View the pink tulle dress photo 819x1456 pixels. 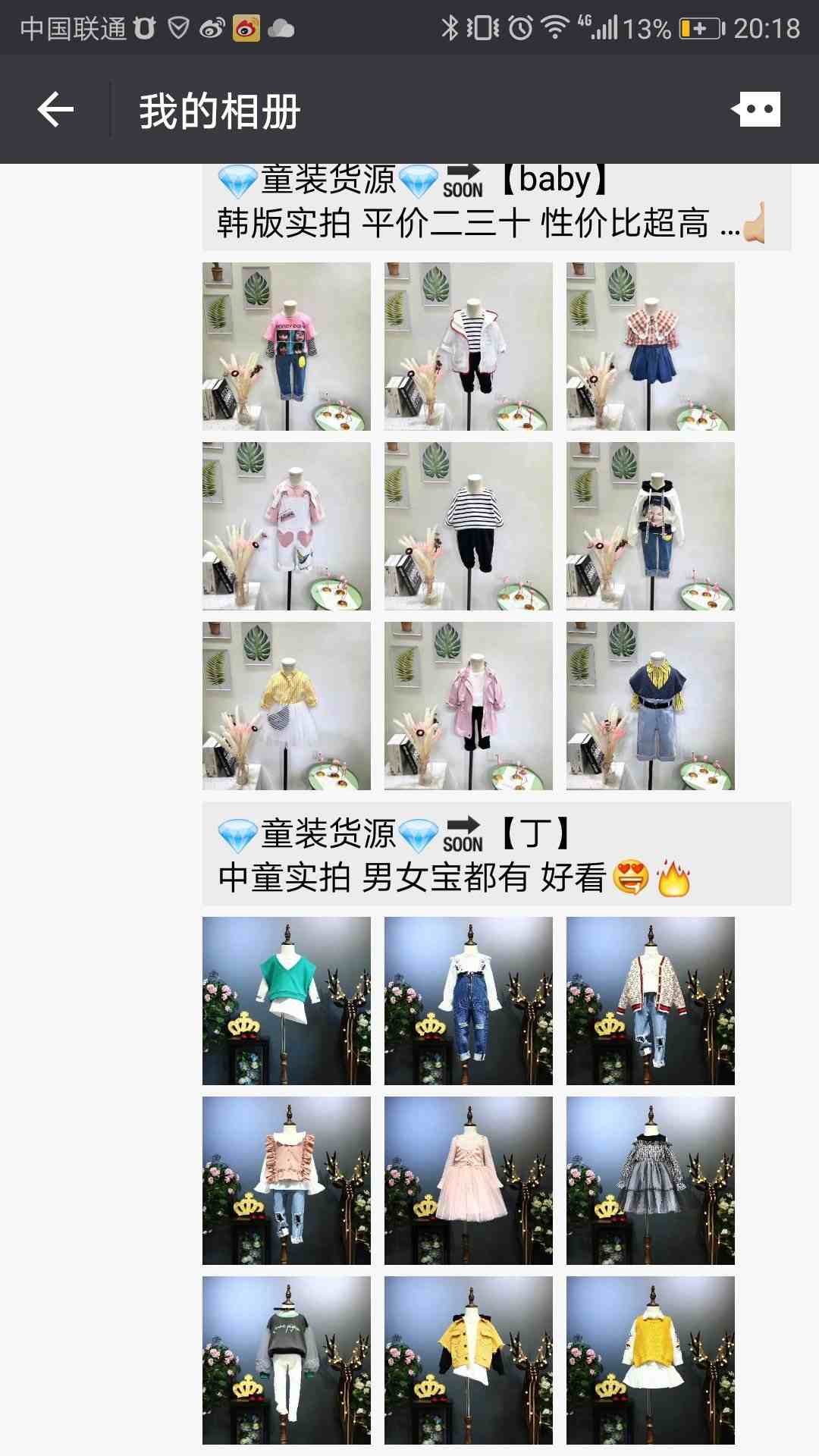(468, 1181)
